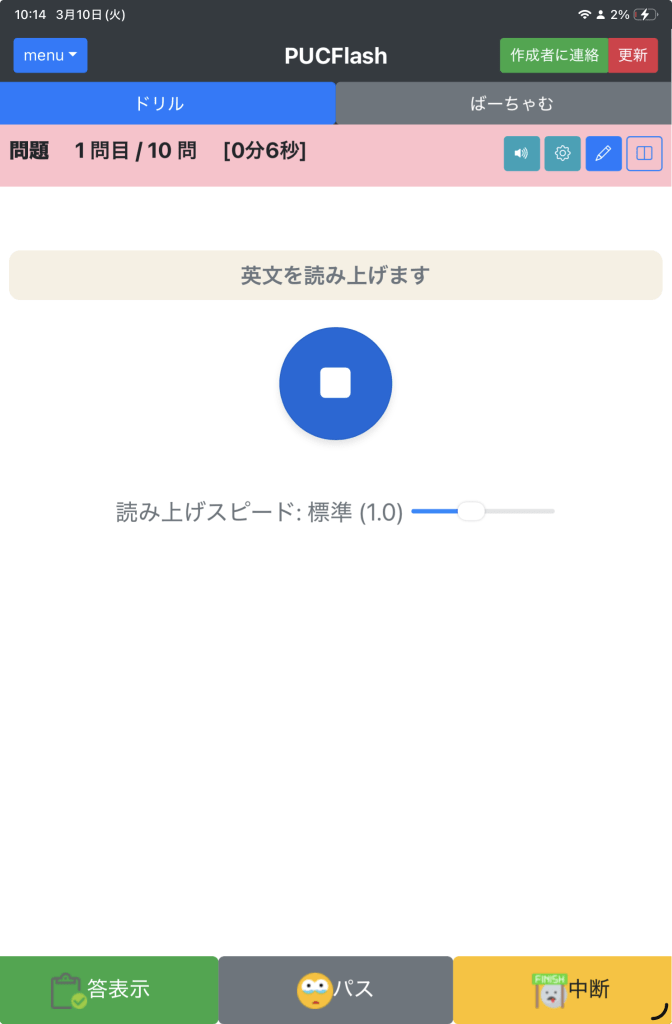Screen dimensions: 672x1024
Task: Open the gear settings icon
Action: 562,153
